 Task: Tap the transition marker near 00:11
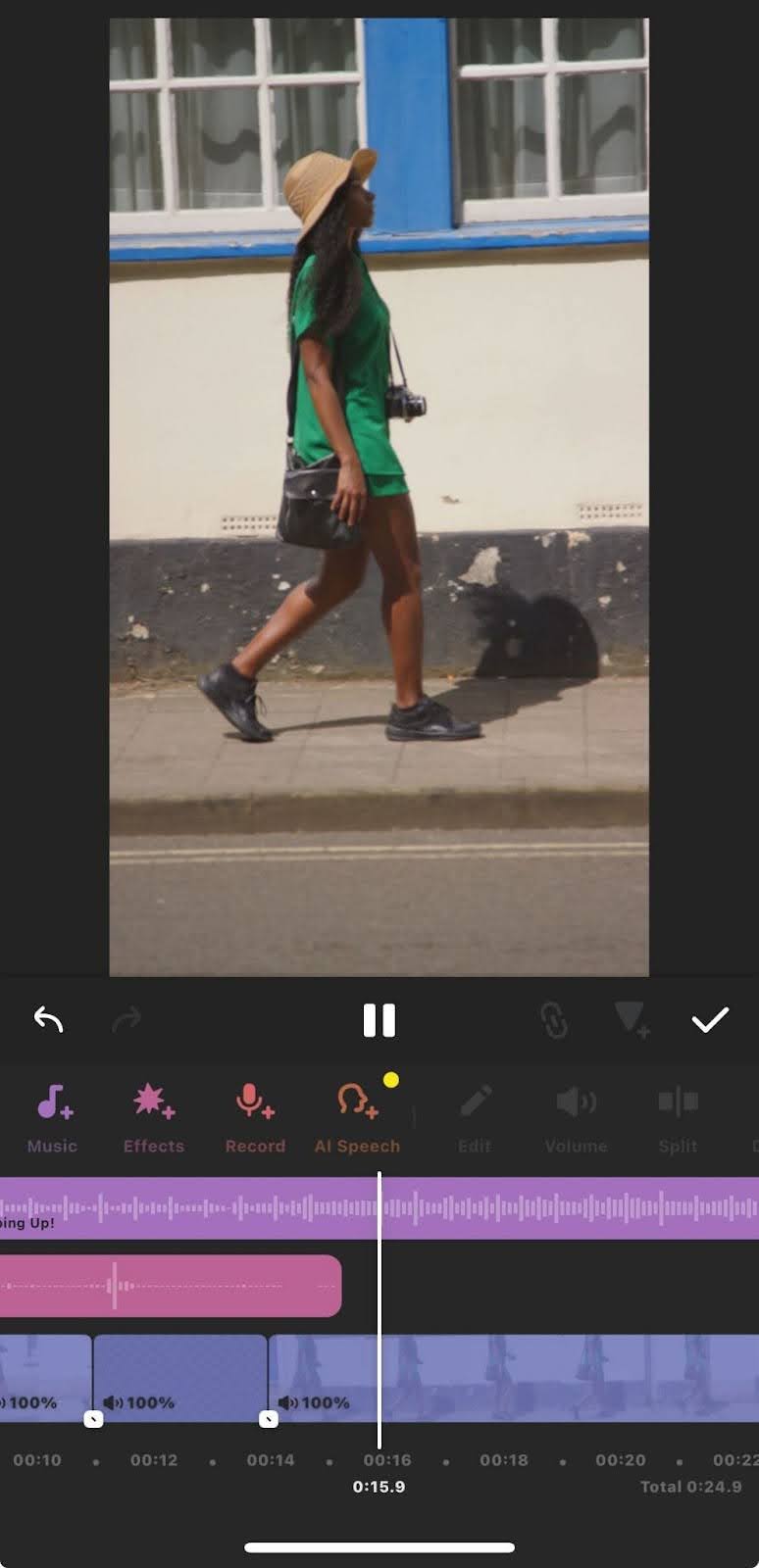93,1419
